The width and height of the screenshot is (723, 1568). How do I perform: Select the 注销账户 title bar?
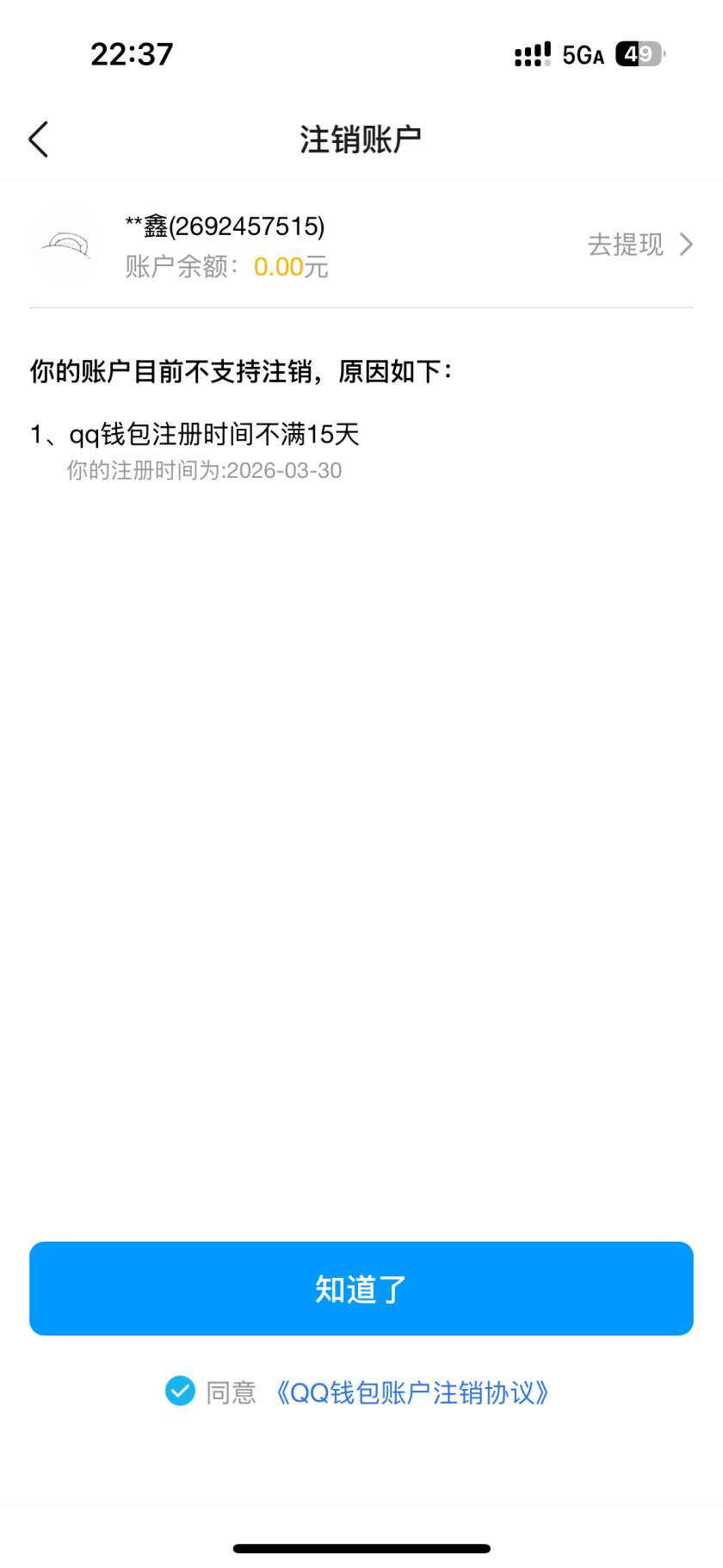pyautogui.click(x=361, y=138)
